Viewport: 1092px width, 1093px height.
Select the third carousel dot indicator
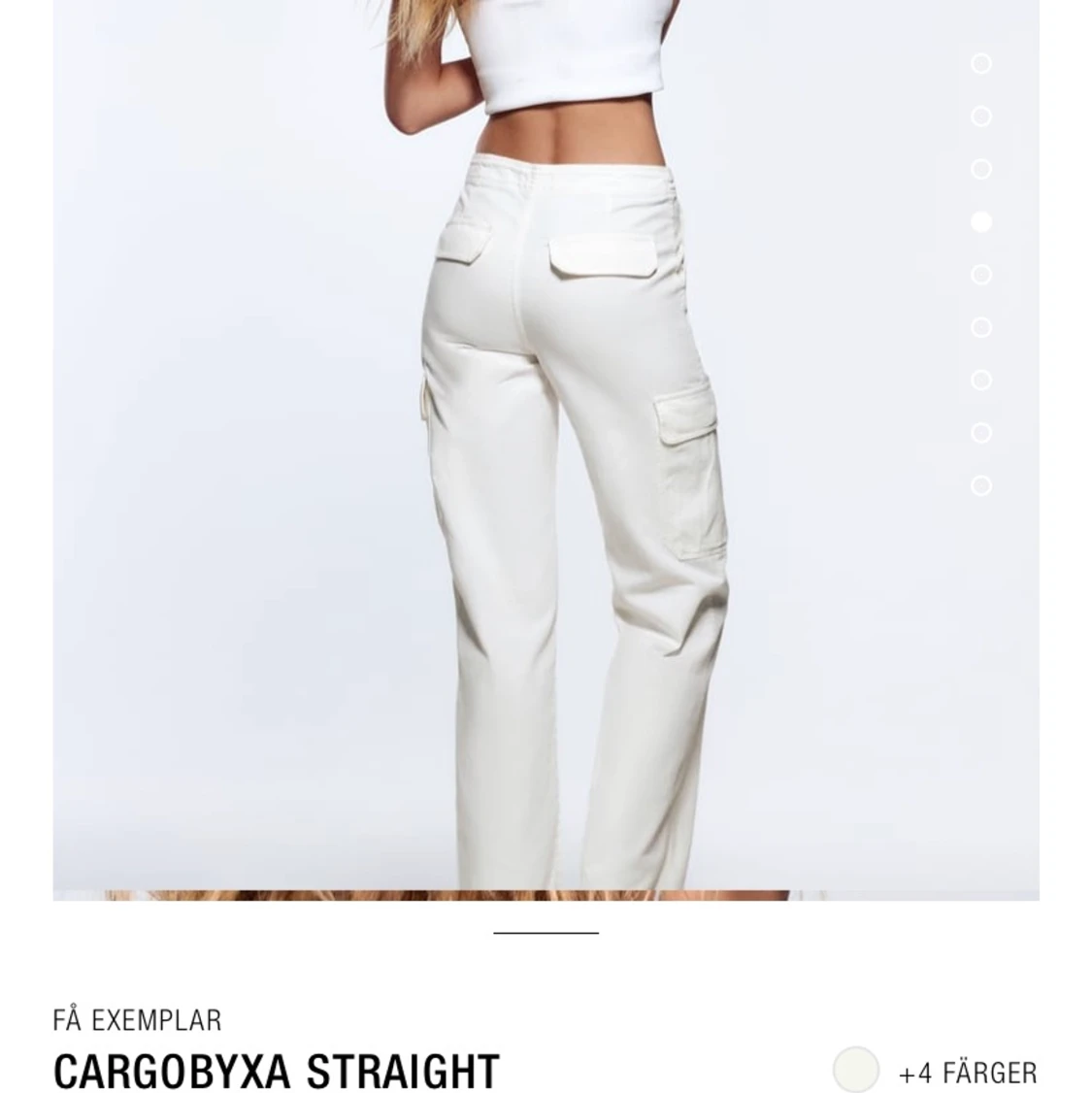tap(979, 167)
